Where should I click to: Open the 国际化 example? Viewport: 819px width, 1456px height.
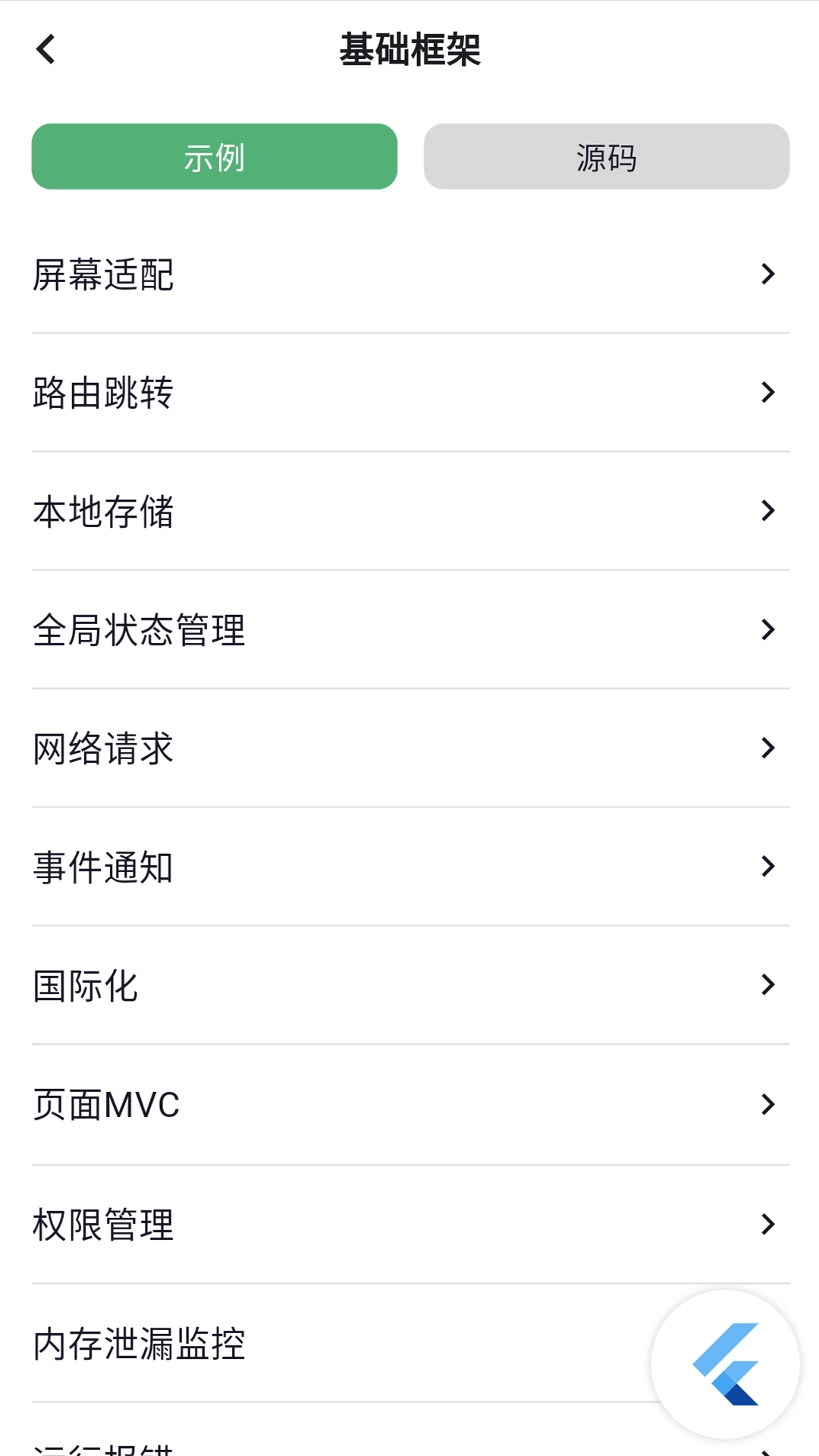coord(409,986)
